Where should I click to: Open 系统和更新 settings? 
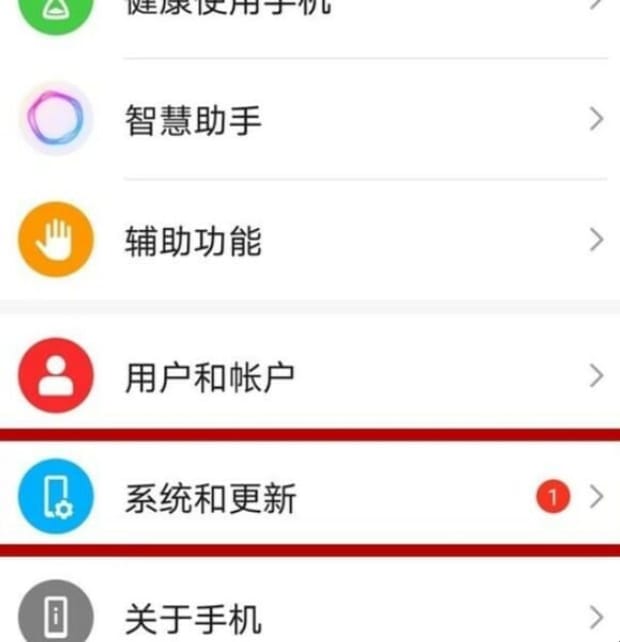click(x=210, y=497)
